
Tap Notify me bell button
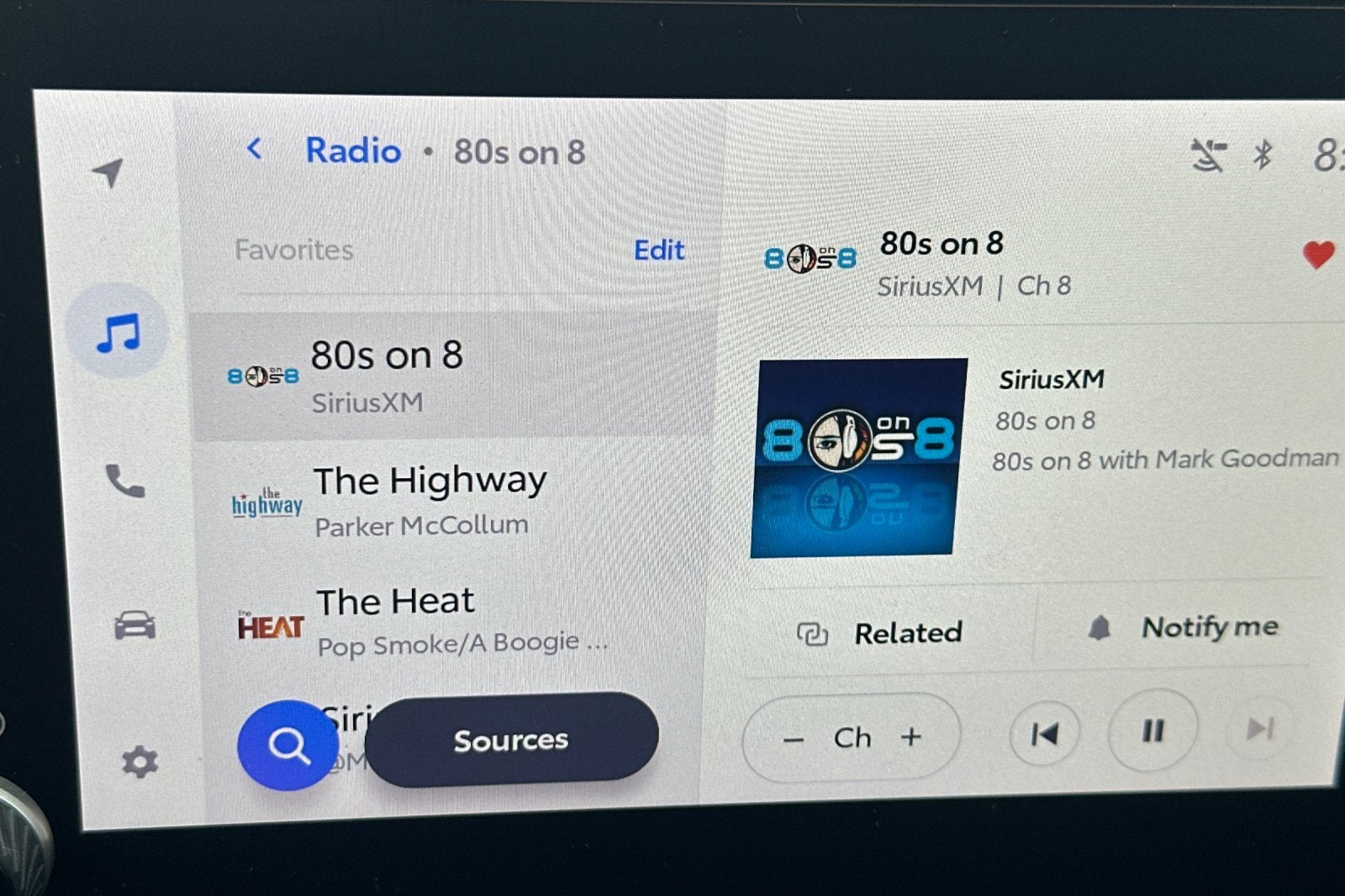point(1184,627)
